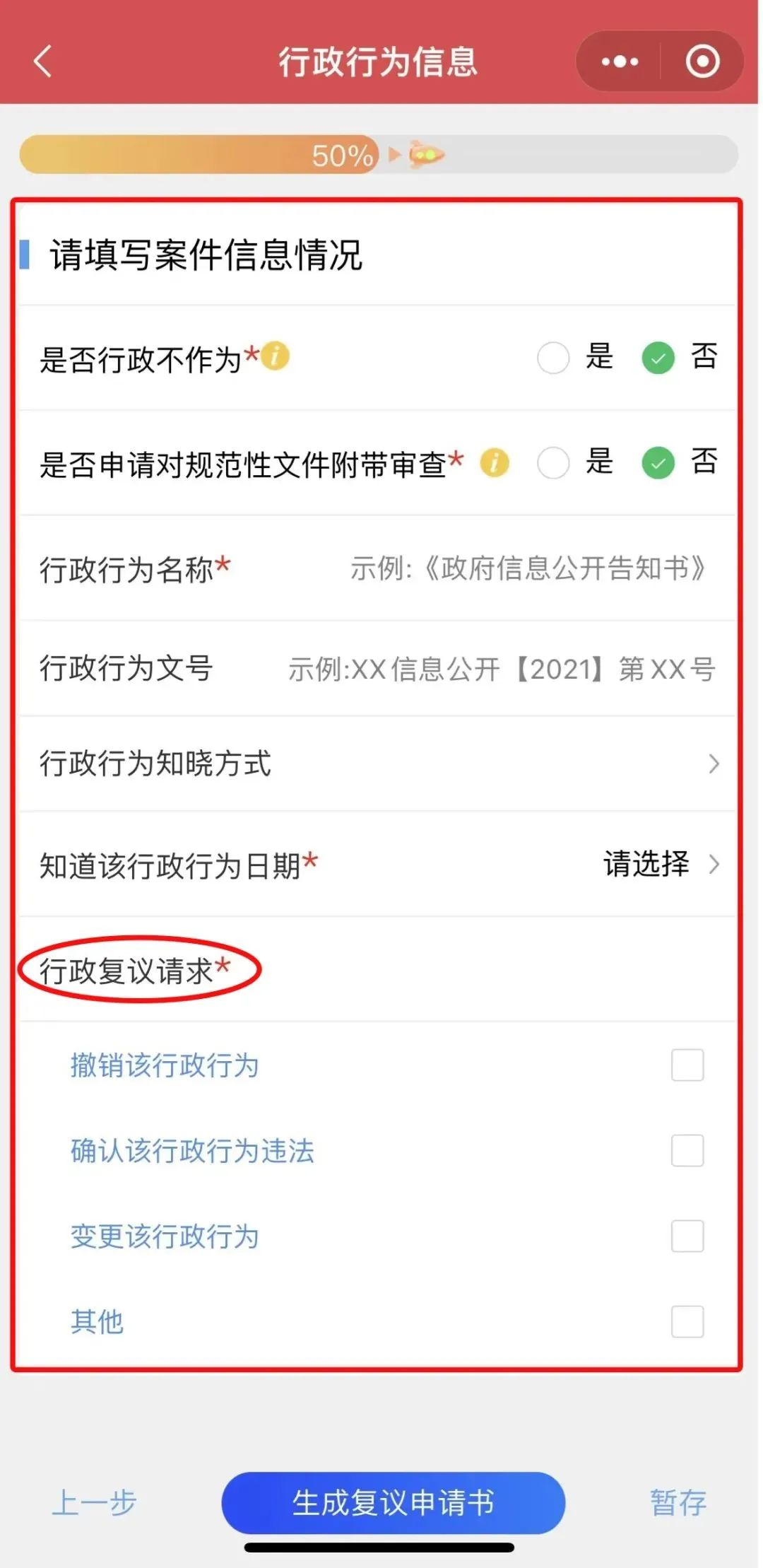Open the mini program's three-dot menu
This screenshot has height=1568, width=763.
(x=620, y=62)
